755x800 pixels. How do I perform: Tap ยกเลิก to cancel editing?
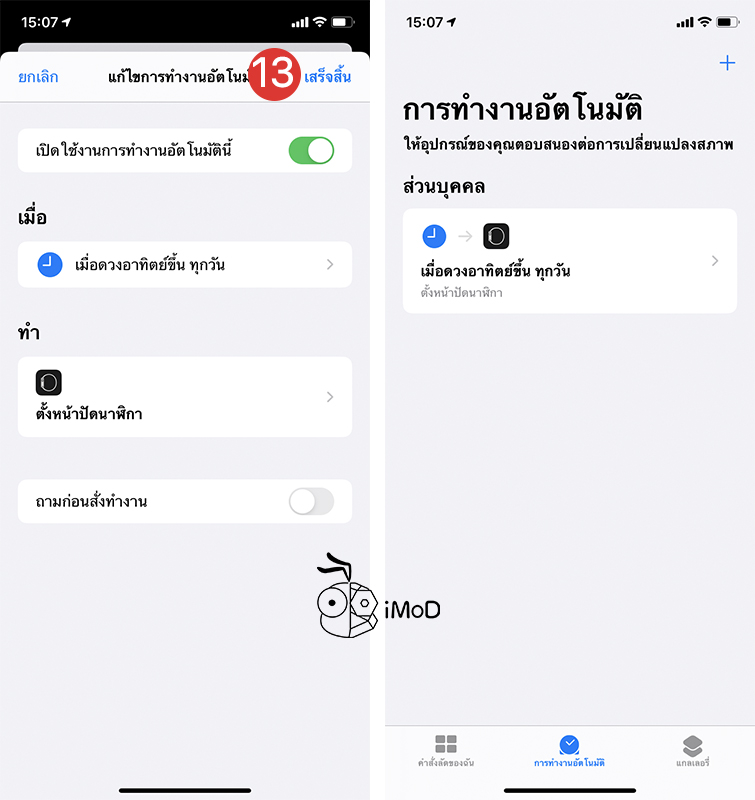[38, 77]
